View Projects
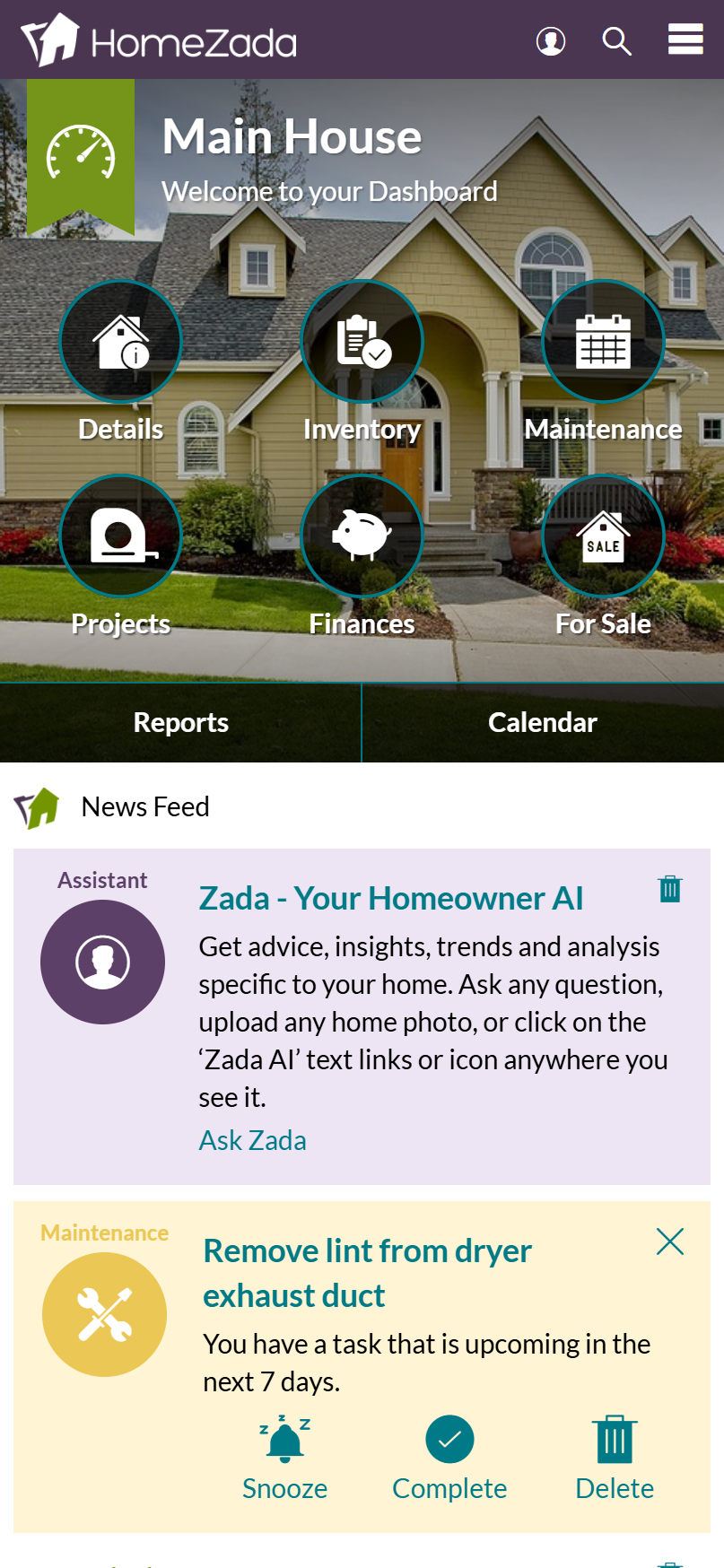 pos(121,536)
